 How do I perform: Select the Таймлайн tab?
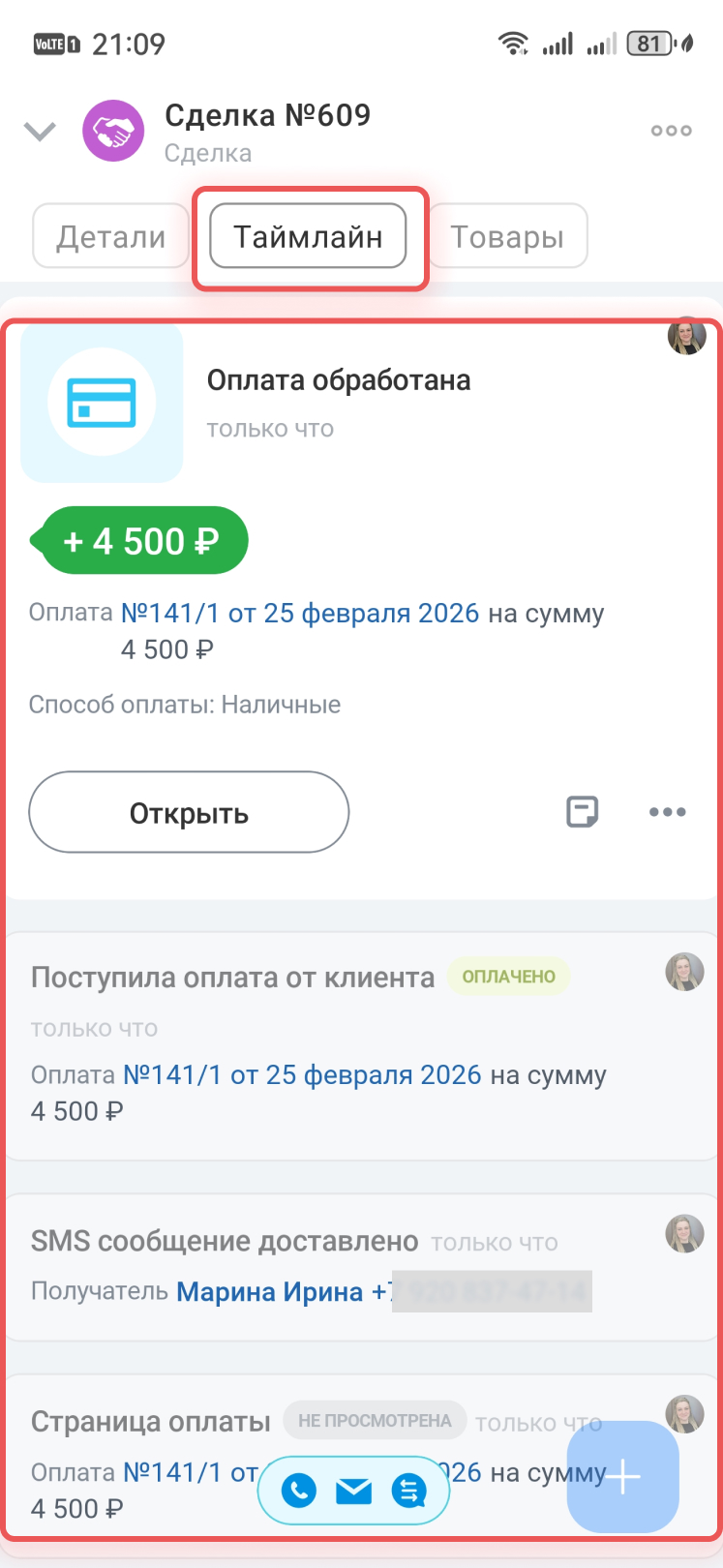click(308, 236)
